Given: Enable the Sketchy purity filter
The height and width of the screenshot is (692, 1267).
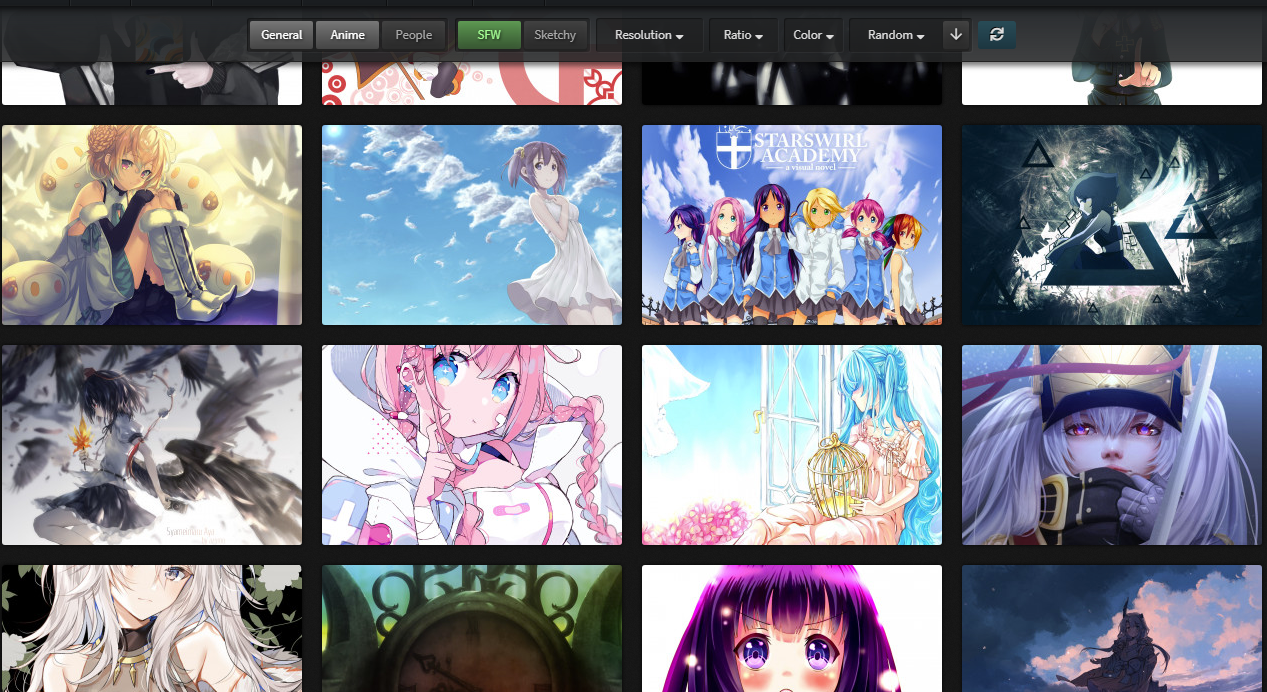Looking at the screenshot, I should (555, 35).
